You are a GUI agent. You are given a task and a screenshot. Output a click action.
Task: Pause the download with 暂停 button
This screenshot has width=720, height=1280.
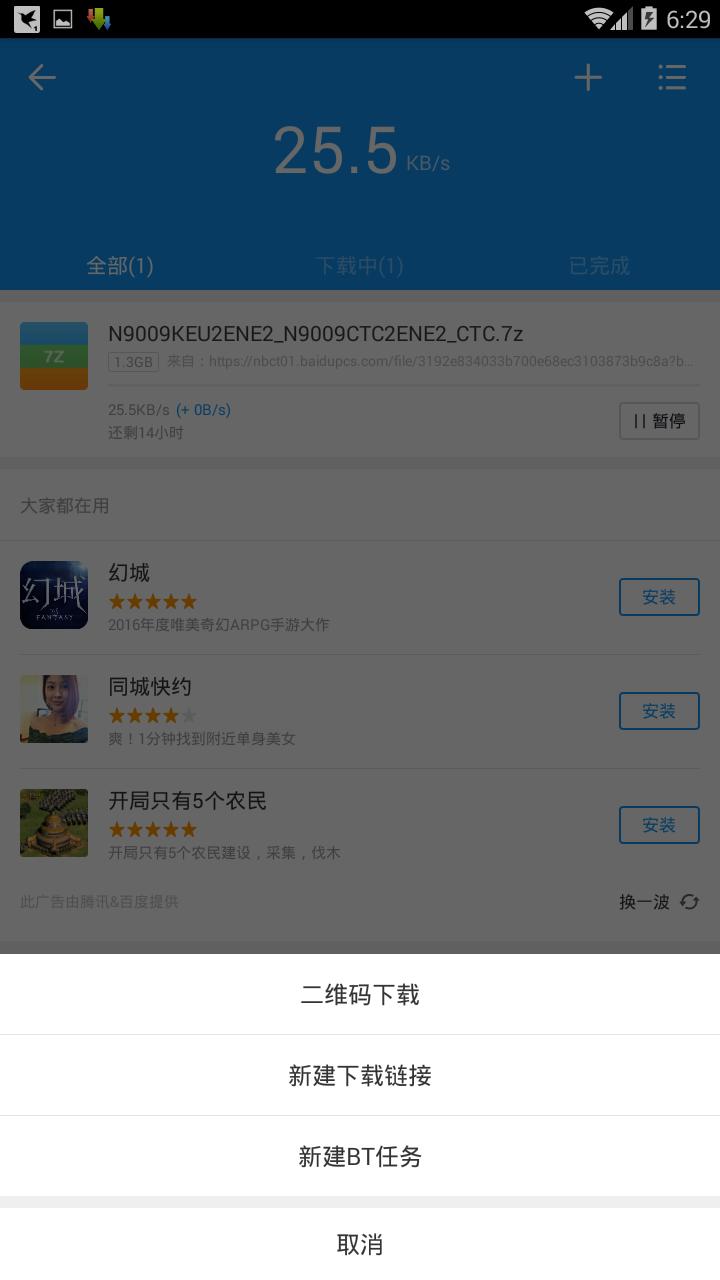(659, 421)
